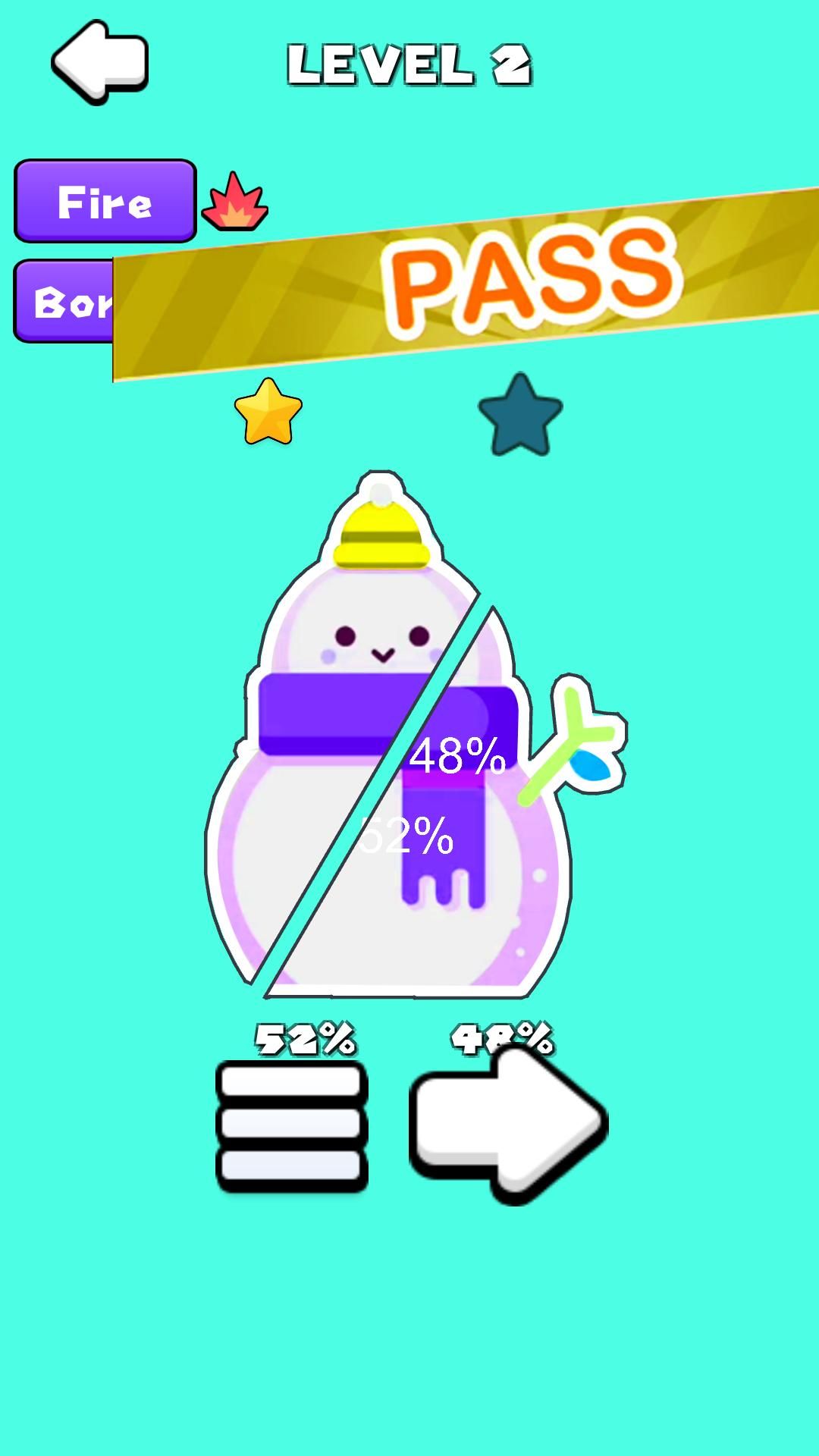Choose the partly hidden purple button under Fire
The image size is (819, 1456).
pyautogui.click(x=64, y=302)
